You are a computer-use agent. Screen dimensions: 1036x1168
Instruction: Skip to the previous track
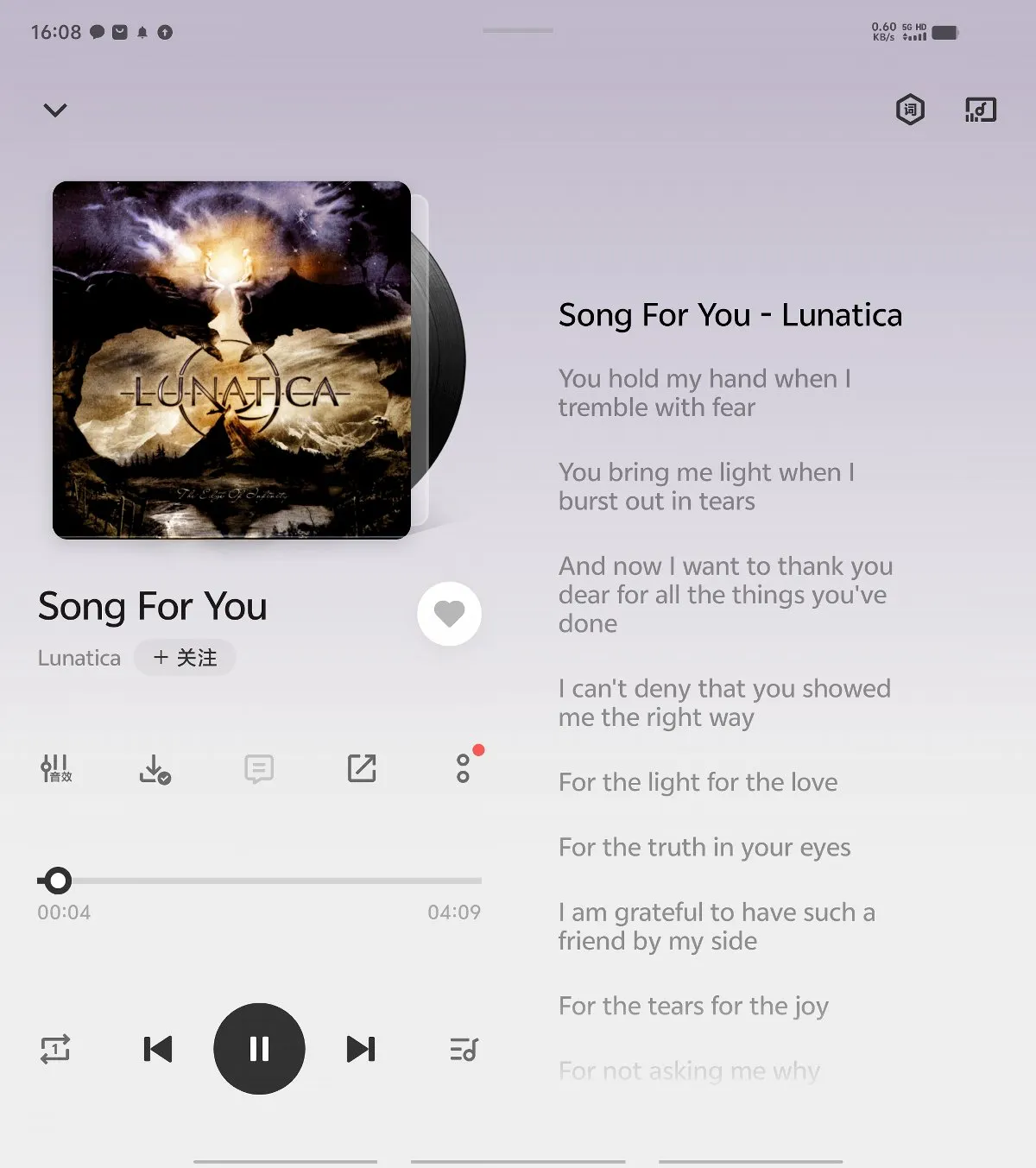click(157, 1049)
